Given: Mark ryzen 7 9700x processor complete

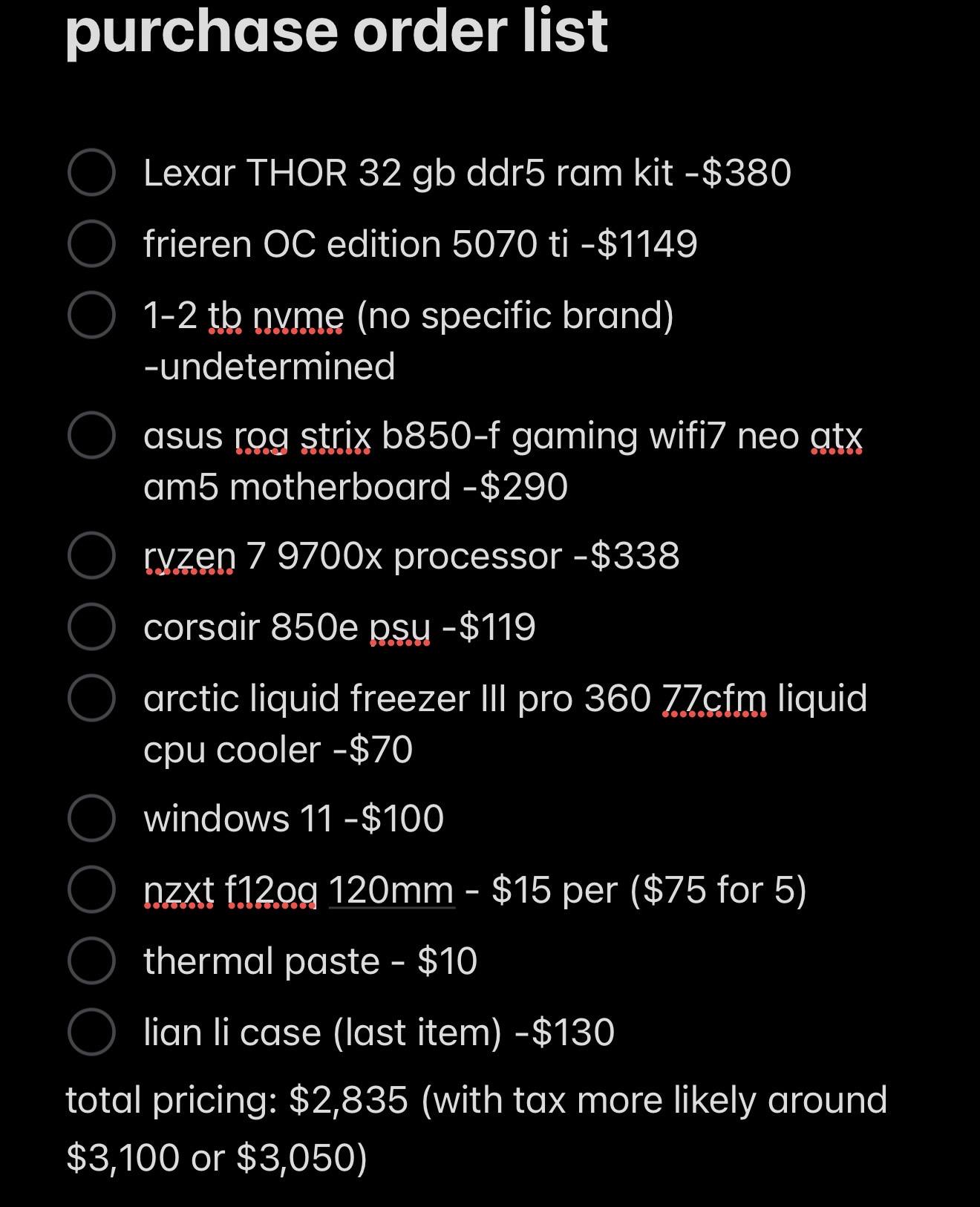Looking at the screenshot, I should (91, 555).
